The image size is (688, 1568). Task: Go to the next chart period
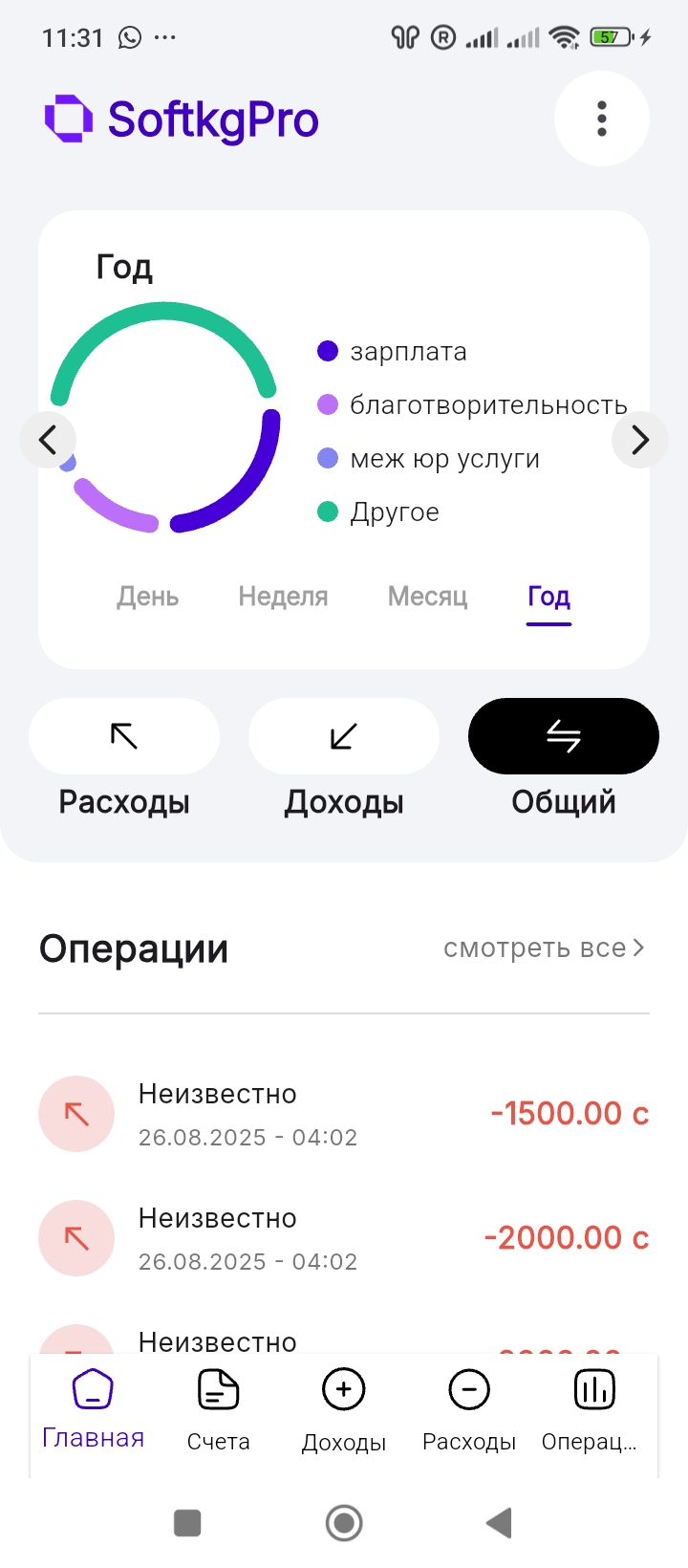tap(639, 440)
